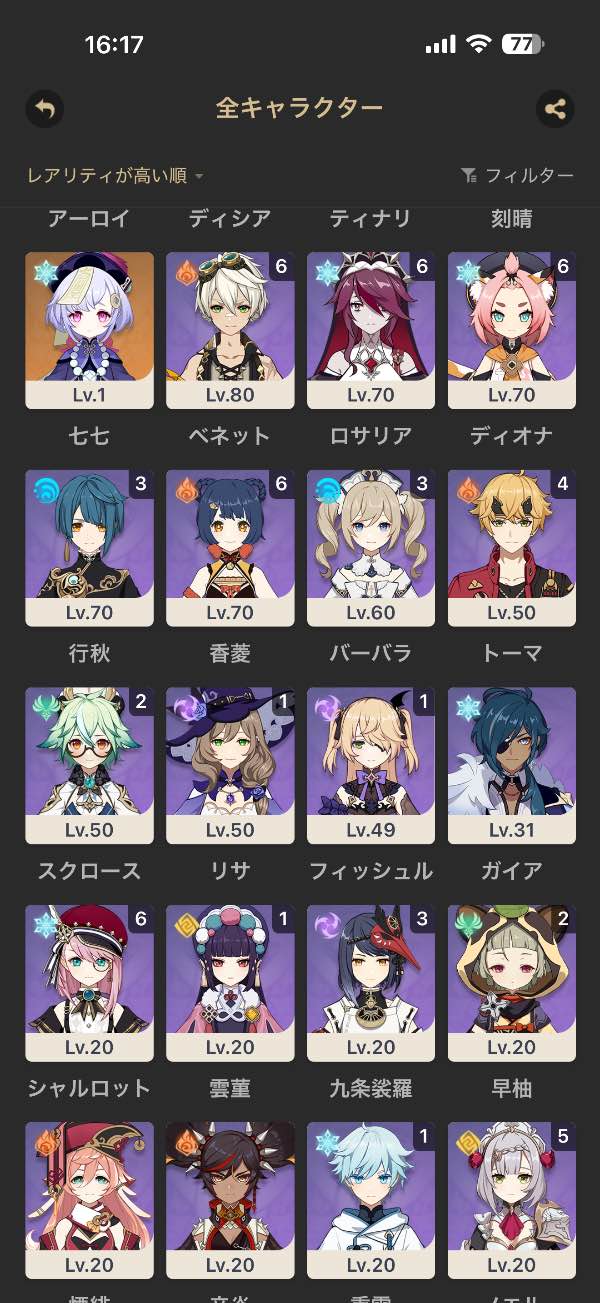Open the ディオナ character card
The width and height of the screenshot is (600, 1303).
pyautogui.click(x=512, y=331)
